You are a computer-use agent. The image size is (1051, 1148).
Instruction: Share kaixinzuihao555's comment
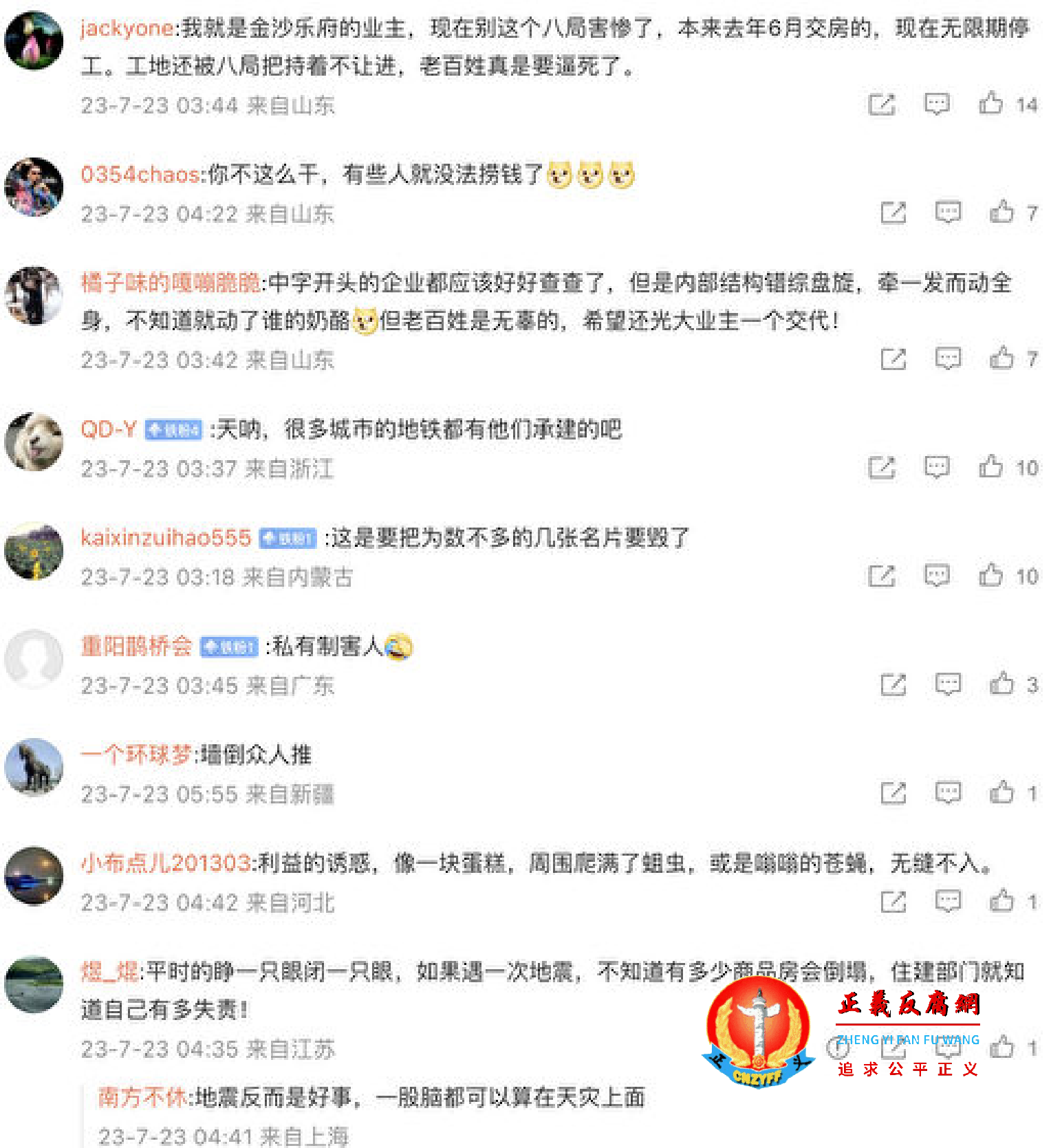tap(881, 576)
